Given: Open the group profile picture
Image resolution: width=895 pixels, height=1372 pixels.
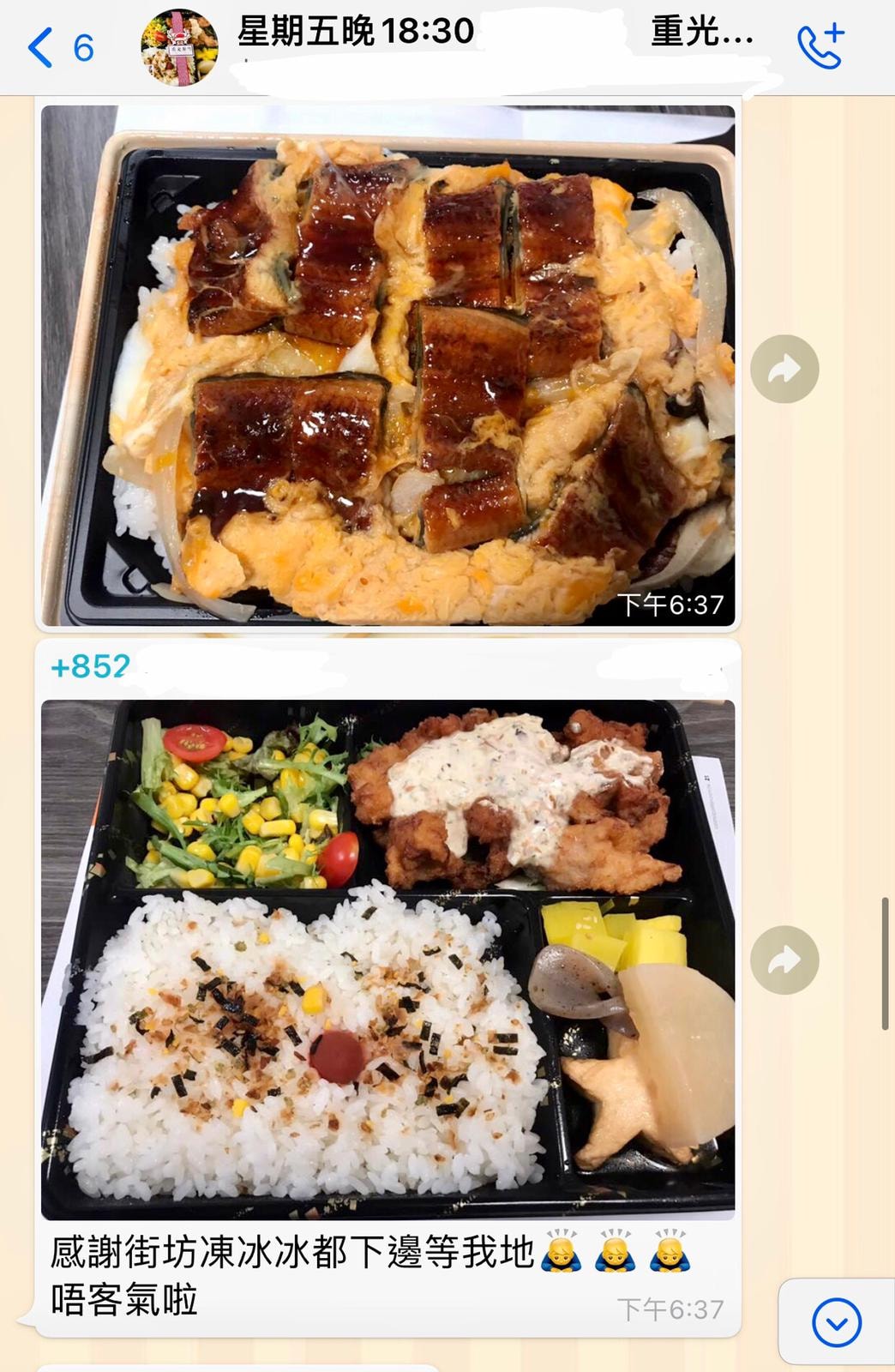Looking at the screenshot, I should coord(179,48).
